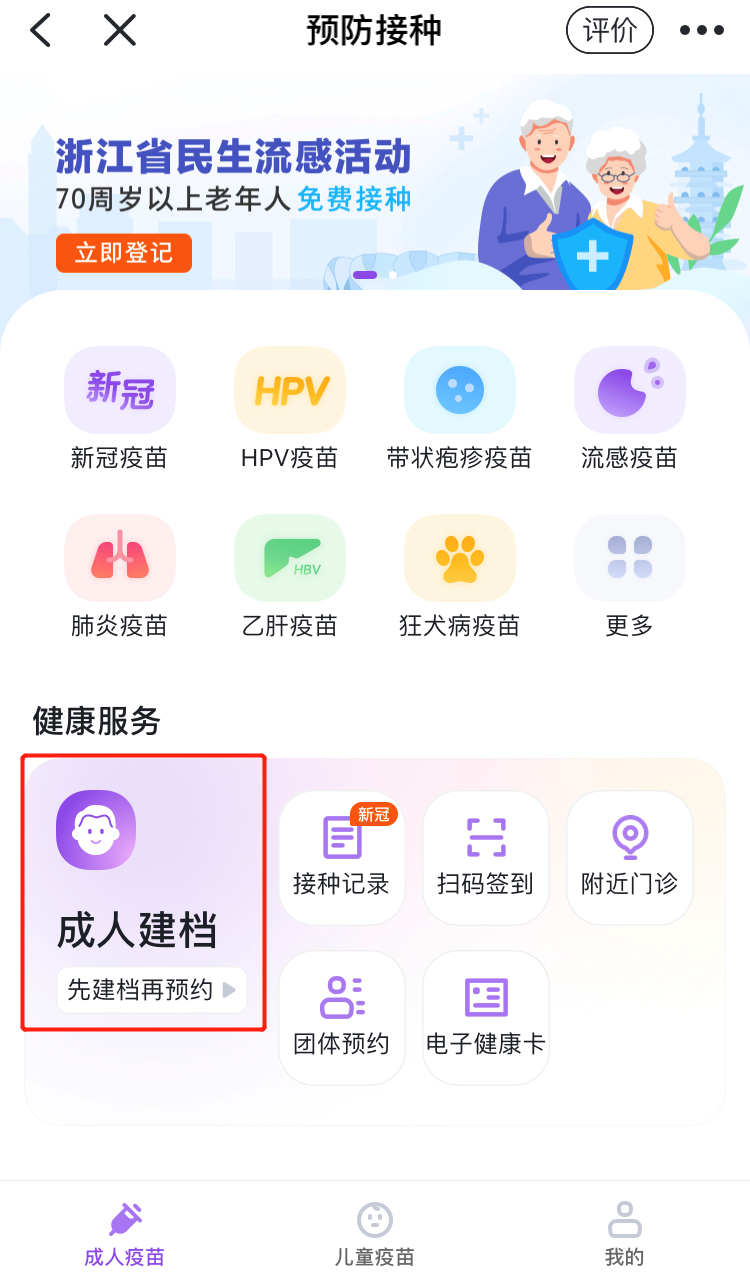Close the page with X icon
This screenshot has height=1280, width=750.
pos(120,31)
